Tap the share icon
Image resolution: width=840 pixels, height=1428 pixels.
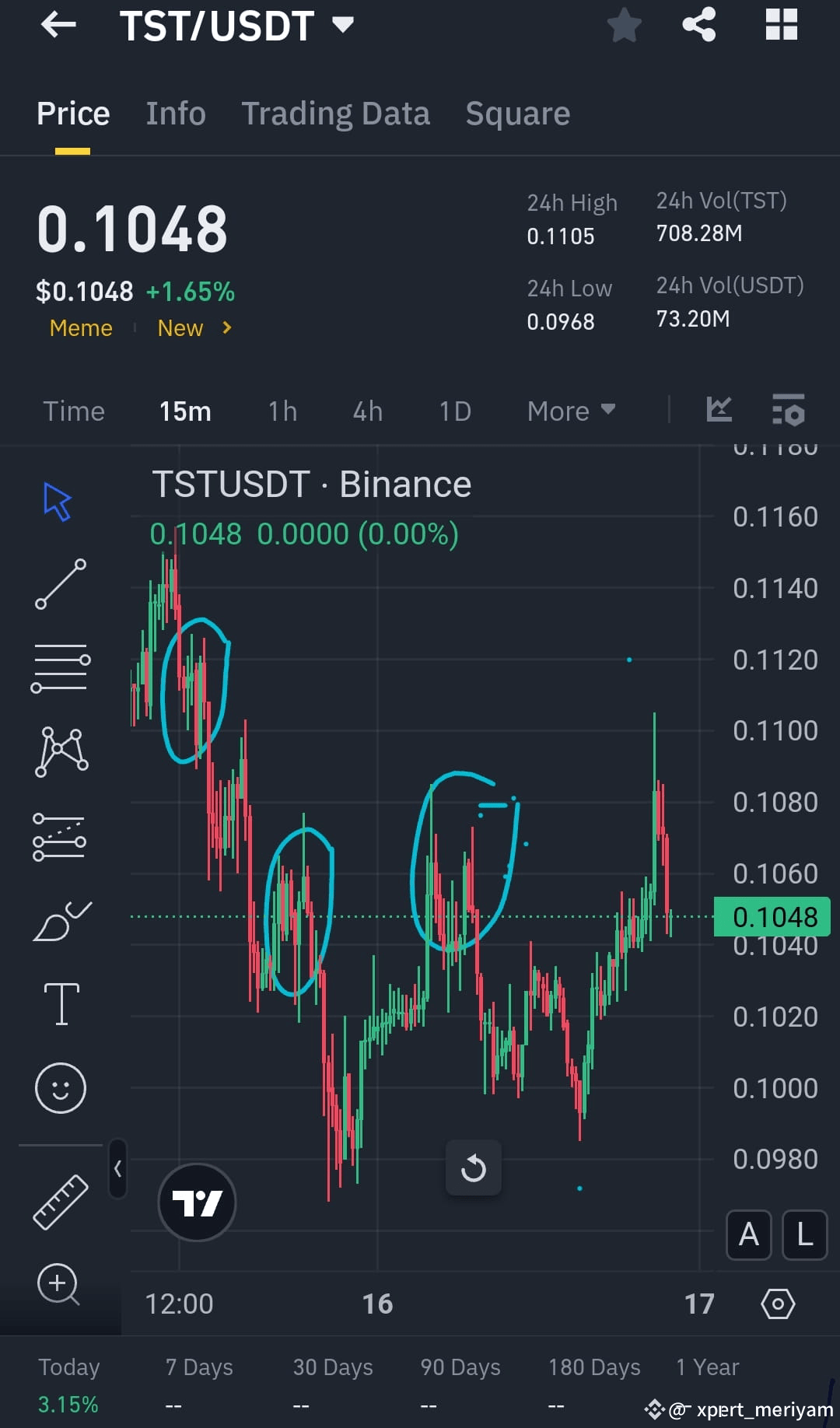tap(698, 24)
